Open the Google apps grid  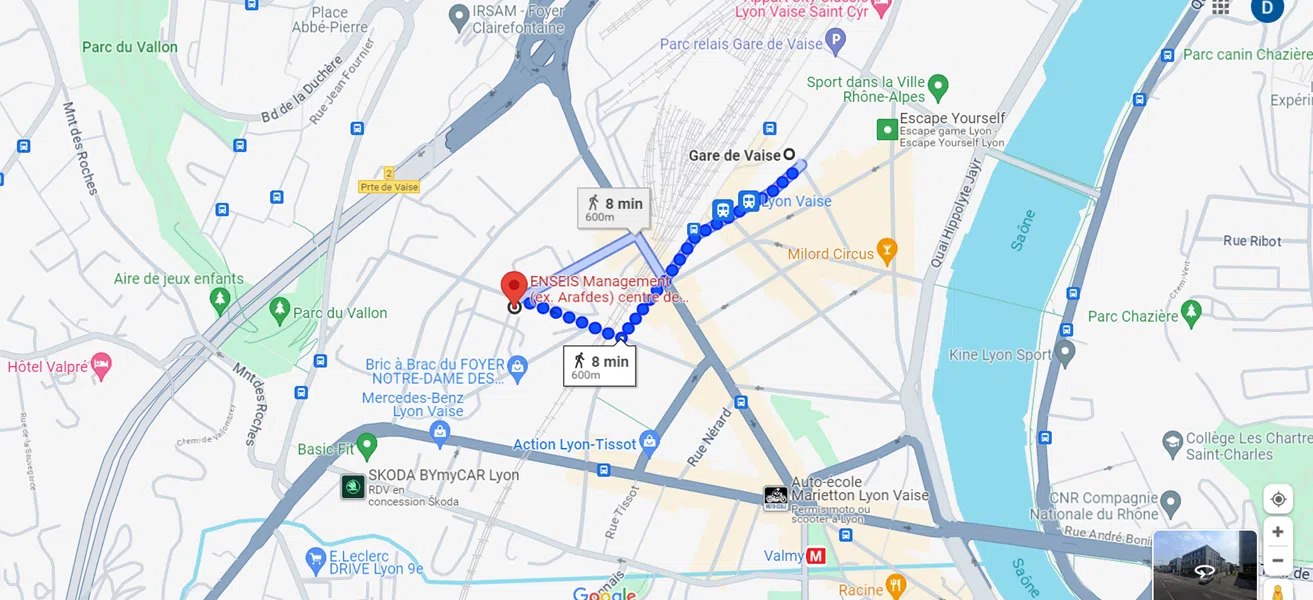1221,6
